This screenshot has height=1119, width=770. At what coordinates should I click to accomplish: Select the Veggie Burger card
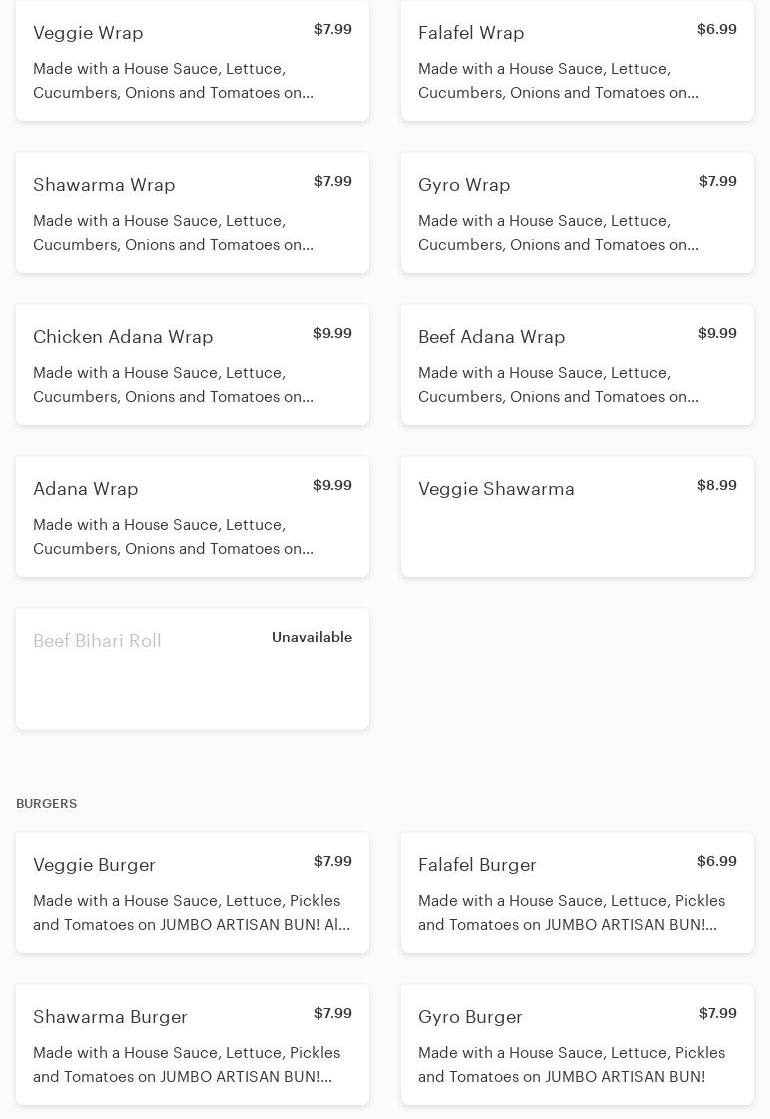[x=192, y=893]
